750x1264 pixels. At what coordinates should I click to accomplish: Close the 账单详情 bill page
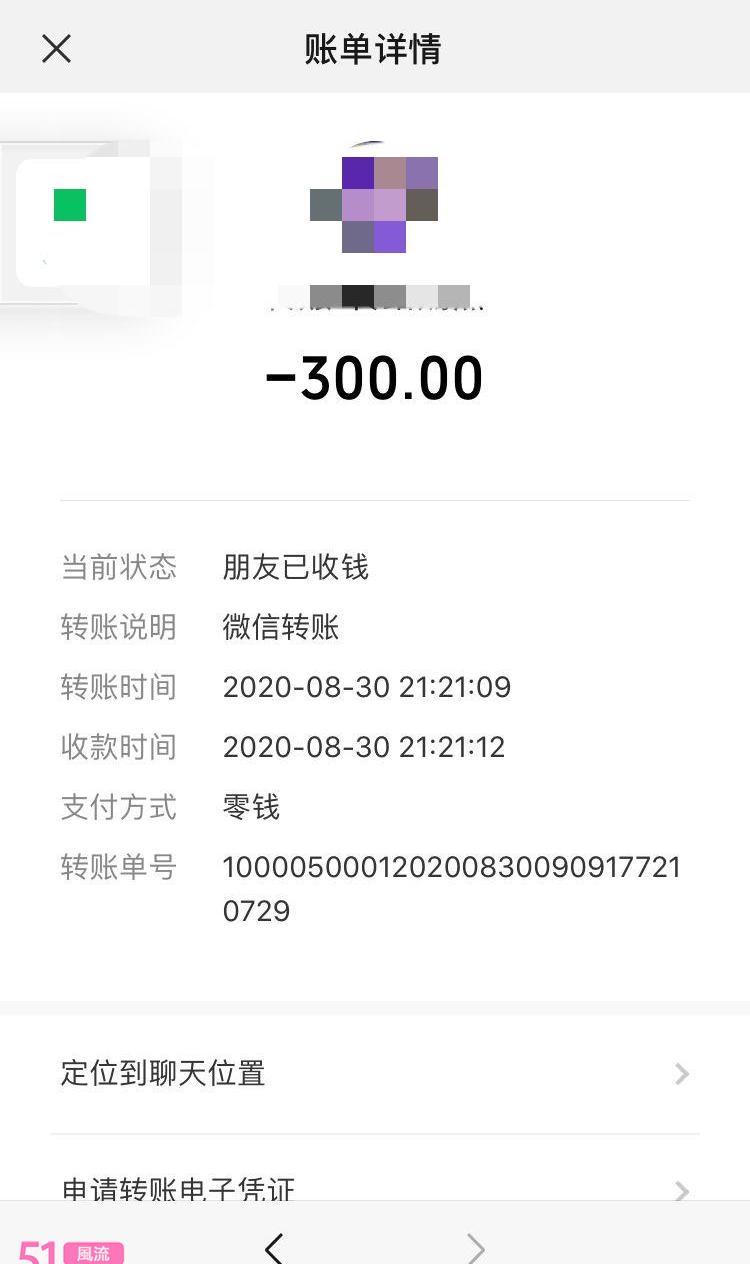click(56, 47)
